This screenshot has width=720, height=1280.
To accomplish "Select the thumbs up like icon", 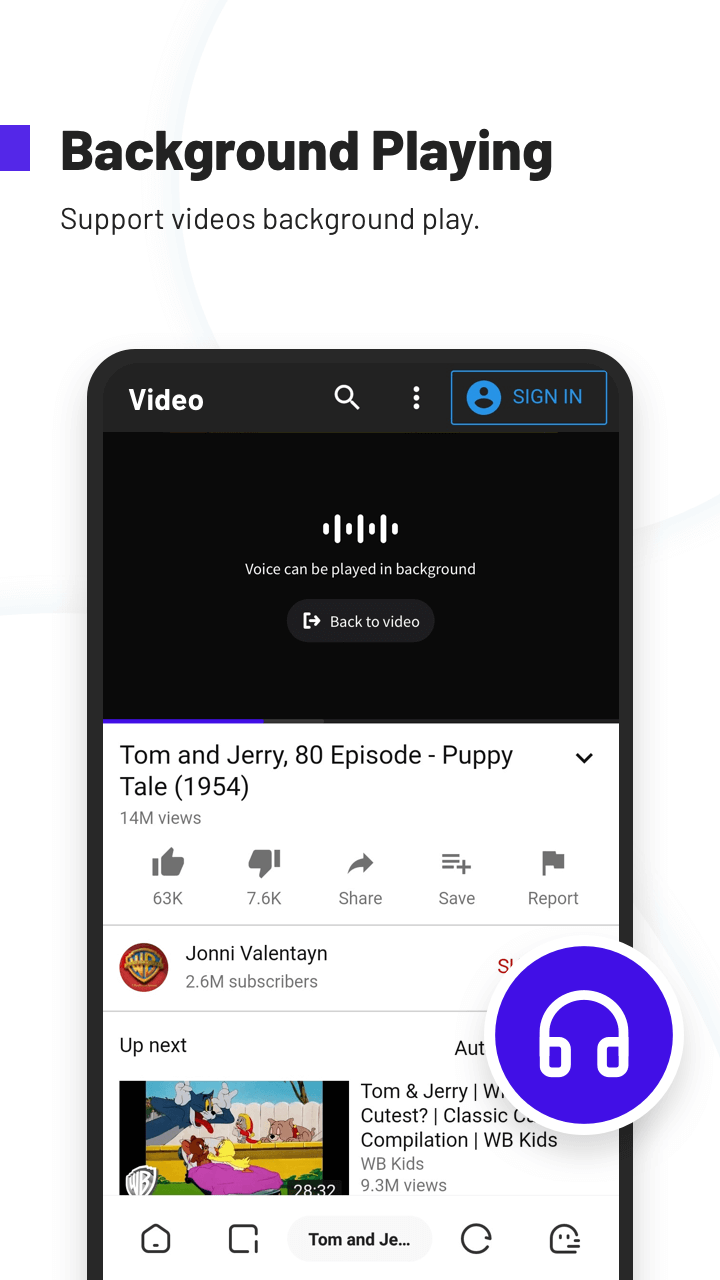I will [x=167, y=863].
